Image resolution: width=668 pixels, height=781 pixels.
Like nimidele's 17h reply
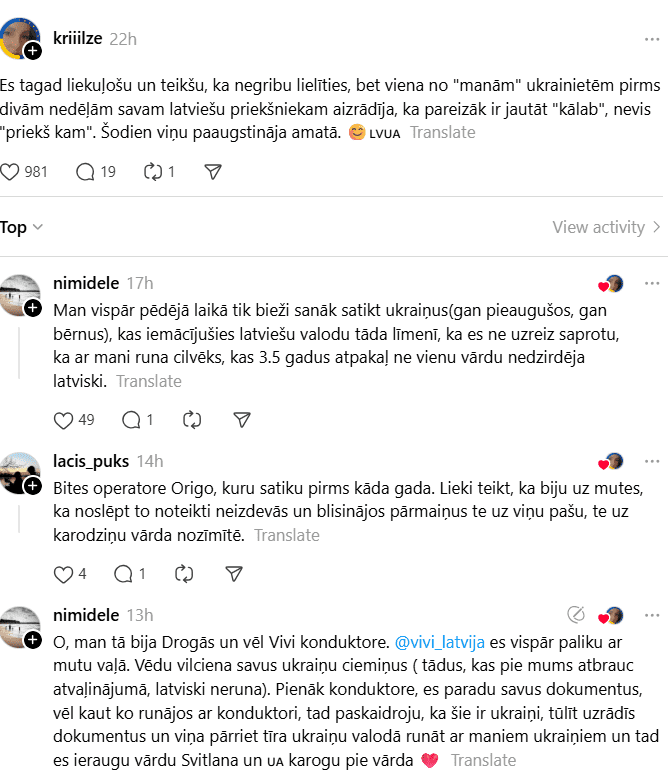[64, 420]
